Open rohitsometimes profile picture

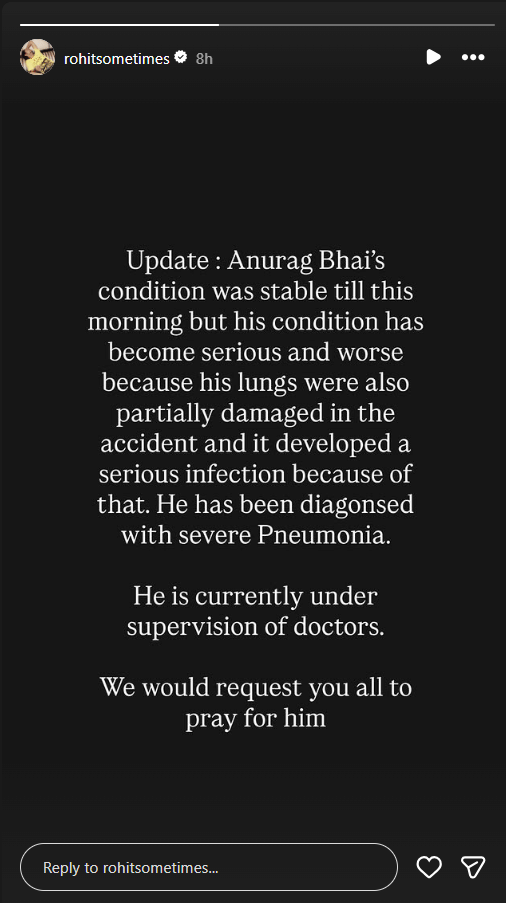pyautogui.click(x=37, y=57)
